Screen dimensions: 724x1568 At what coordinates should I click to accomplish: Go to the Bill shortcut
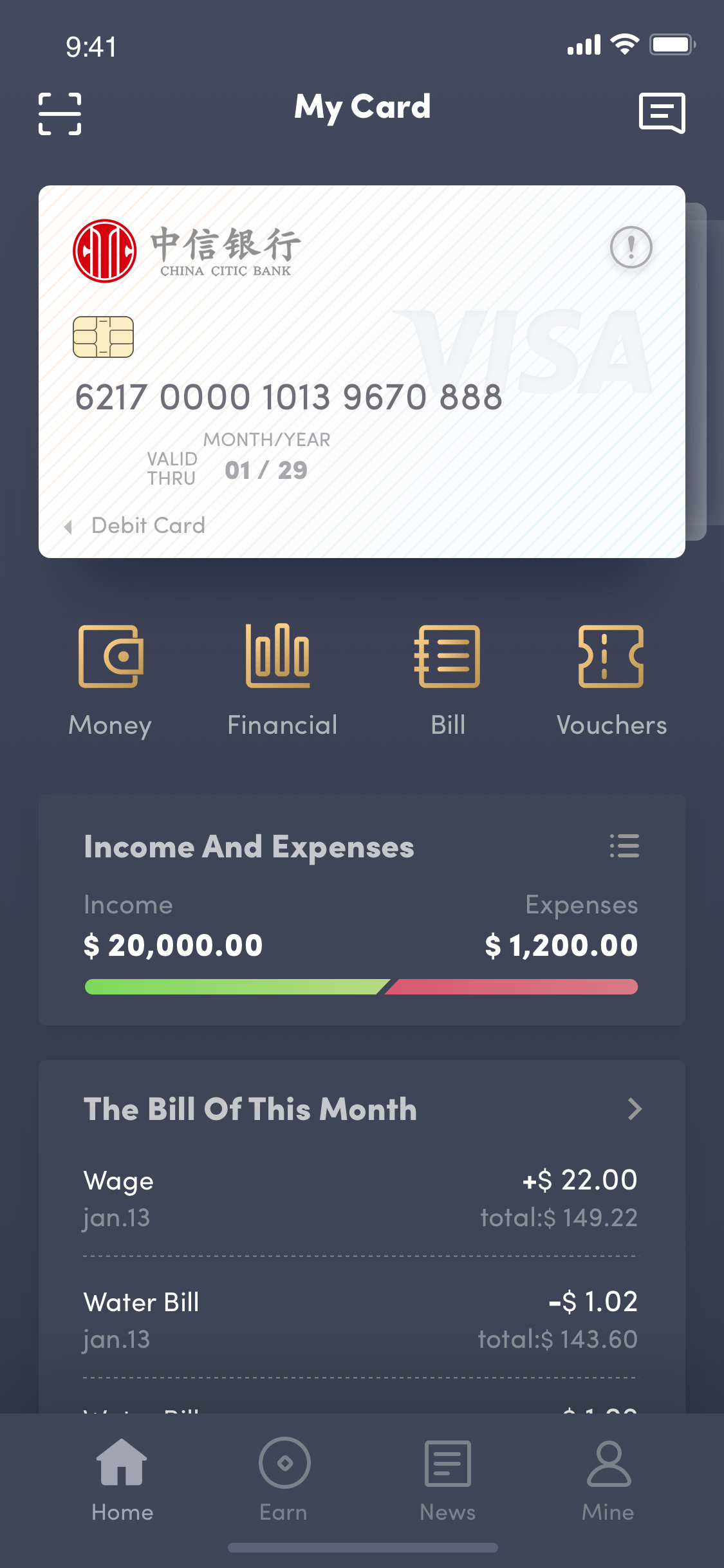pos(448,681)
